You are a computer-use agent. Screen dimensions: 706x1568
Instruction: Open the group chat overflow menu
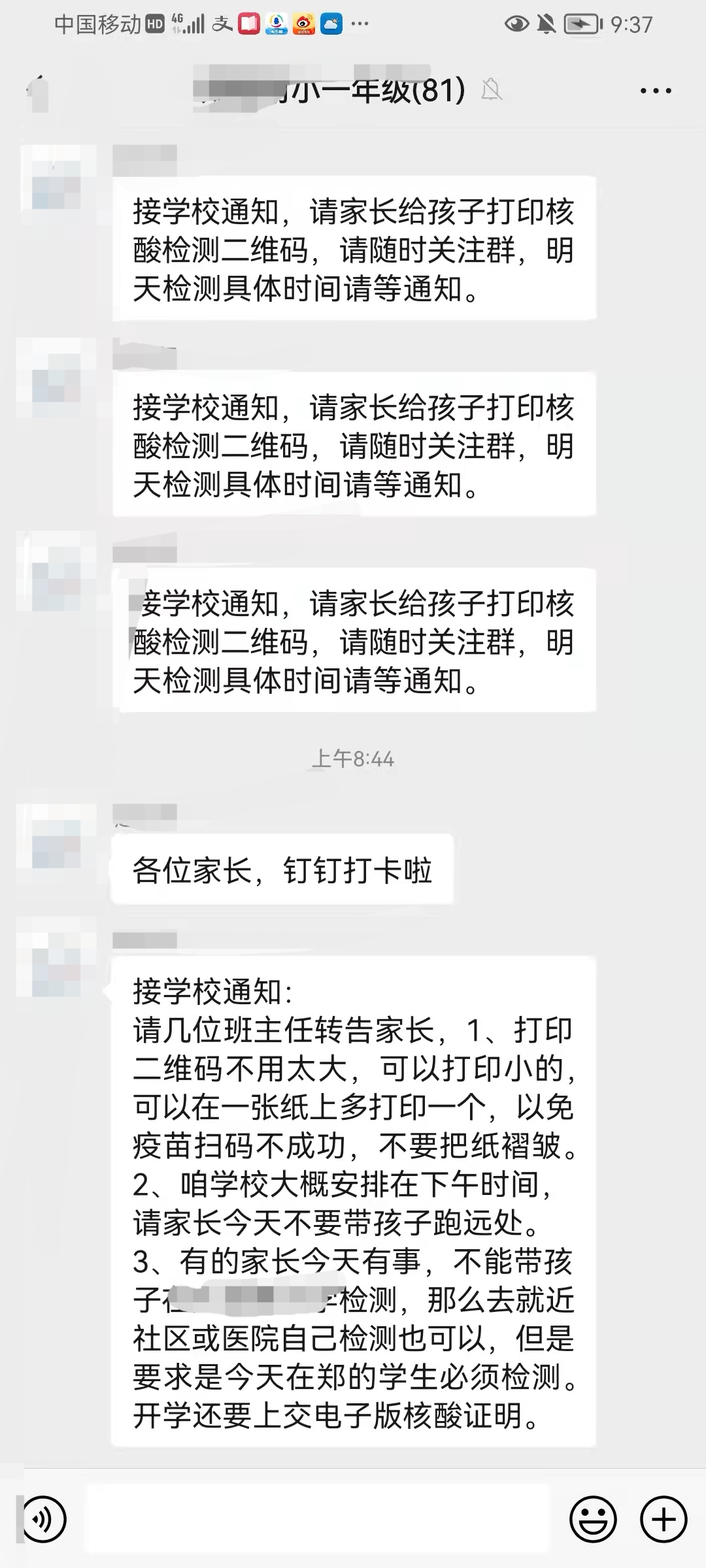tap(655, 91)
